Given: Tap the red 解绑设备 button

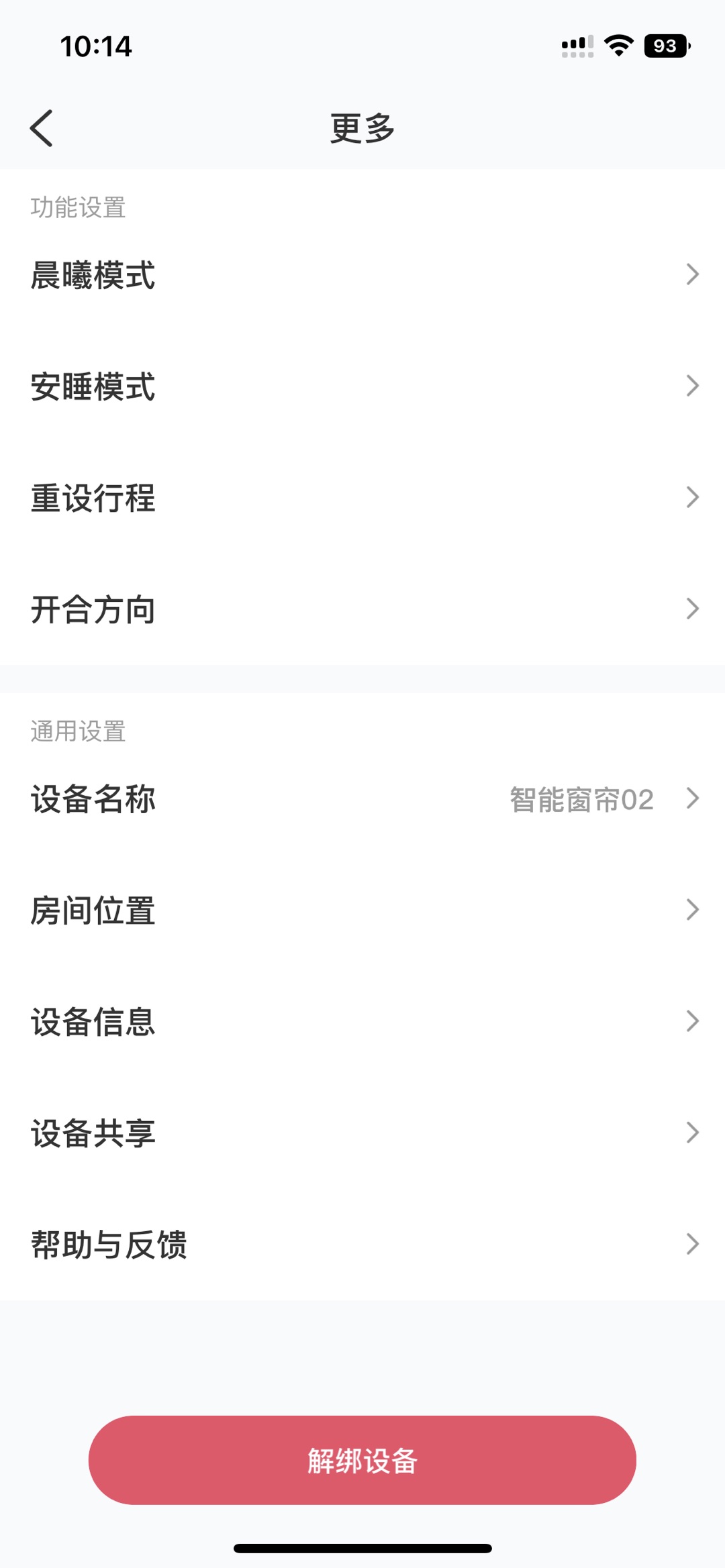Looking at the screenshot, I should click(362, 1460).
